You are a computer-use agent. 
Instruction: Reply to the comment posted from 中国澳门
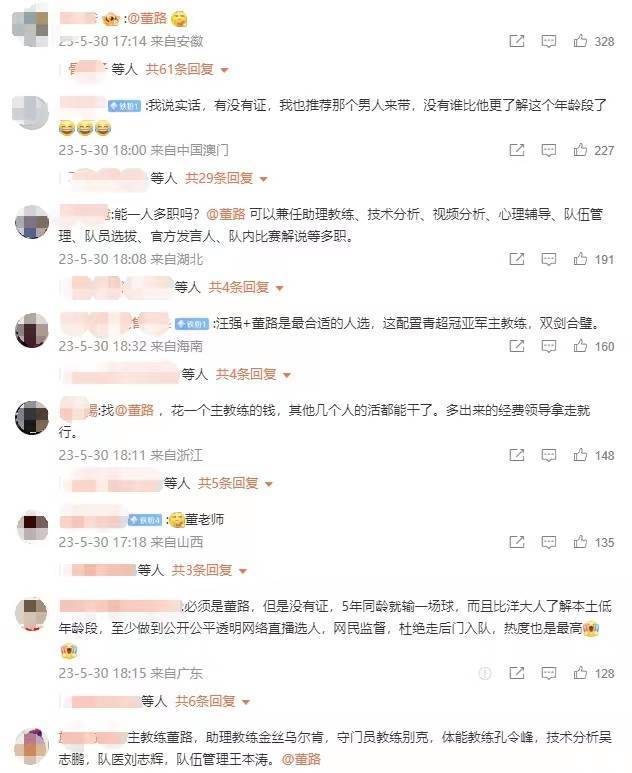click(x=549, y=150)
